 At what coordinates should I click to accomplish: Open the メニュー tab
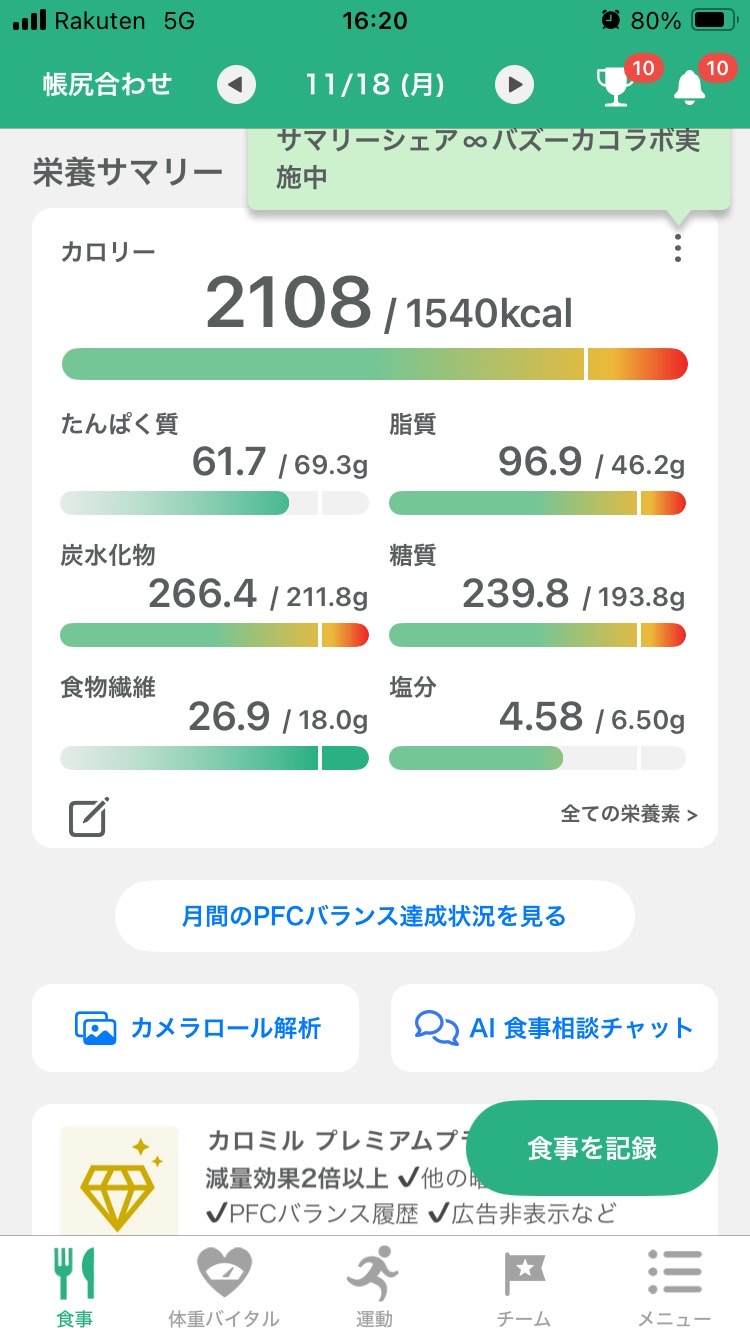675,1285
